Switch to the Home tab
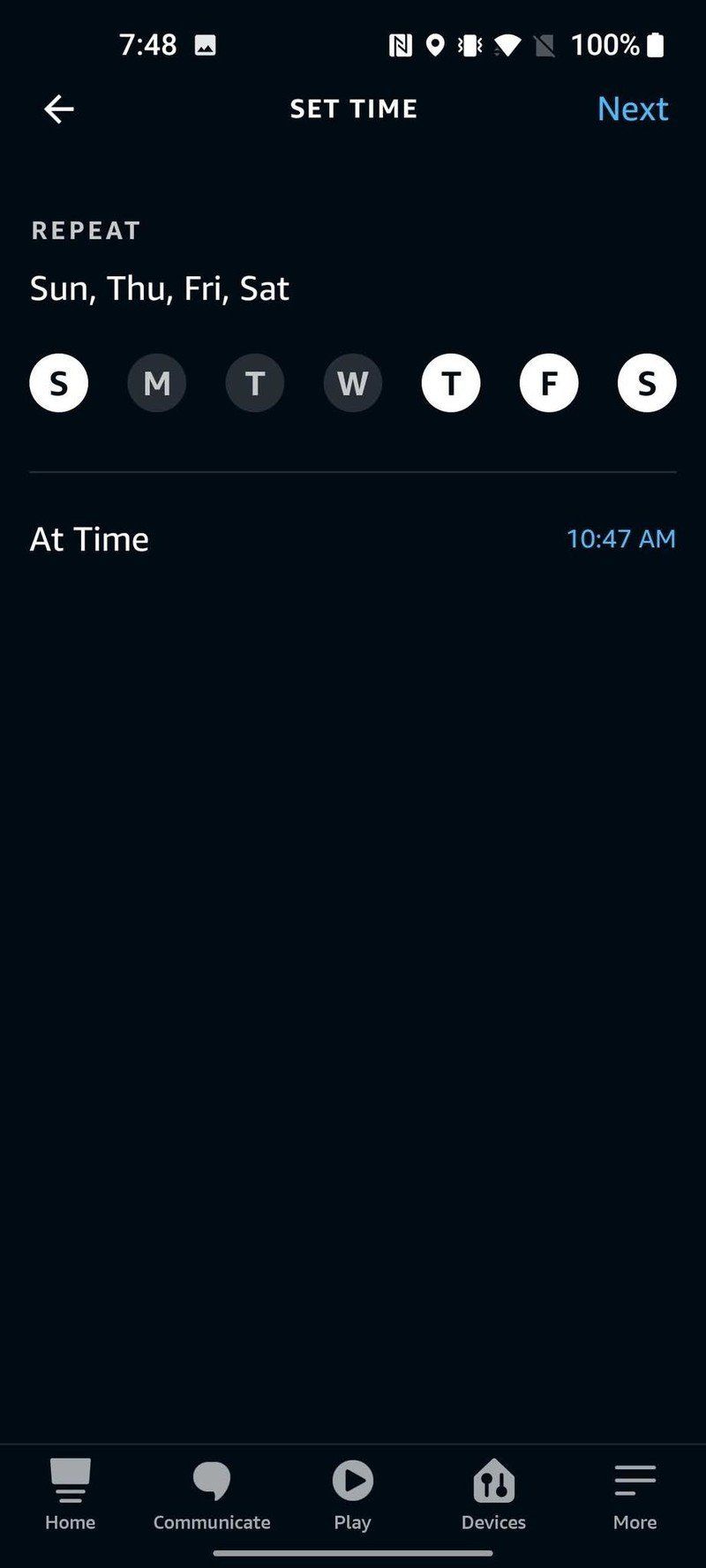706x1568 pixels. (x=71, y=1494)
